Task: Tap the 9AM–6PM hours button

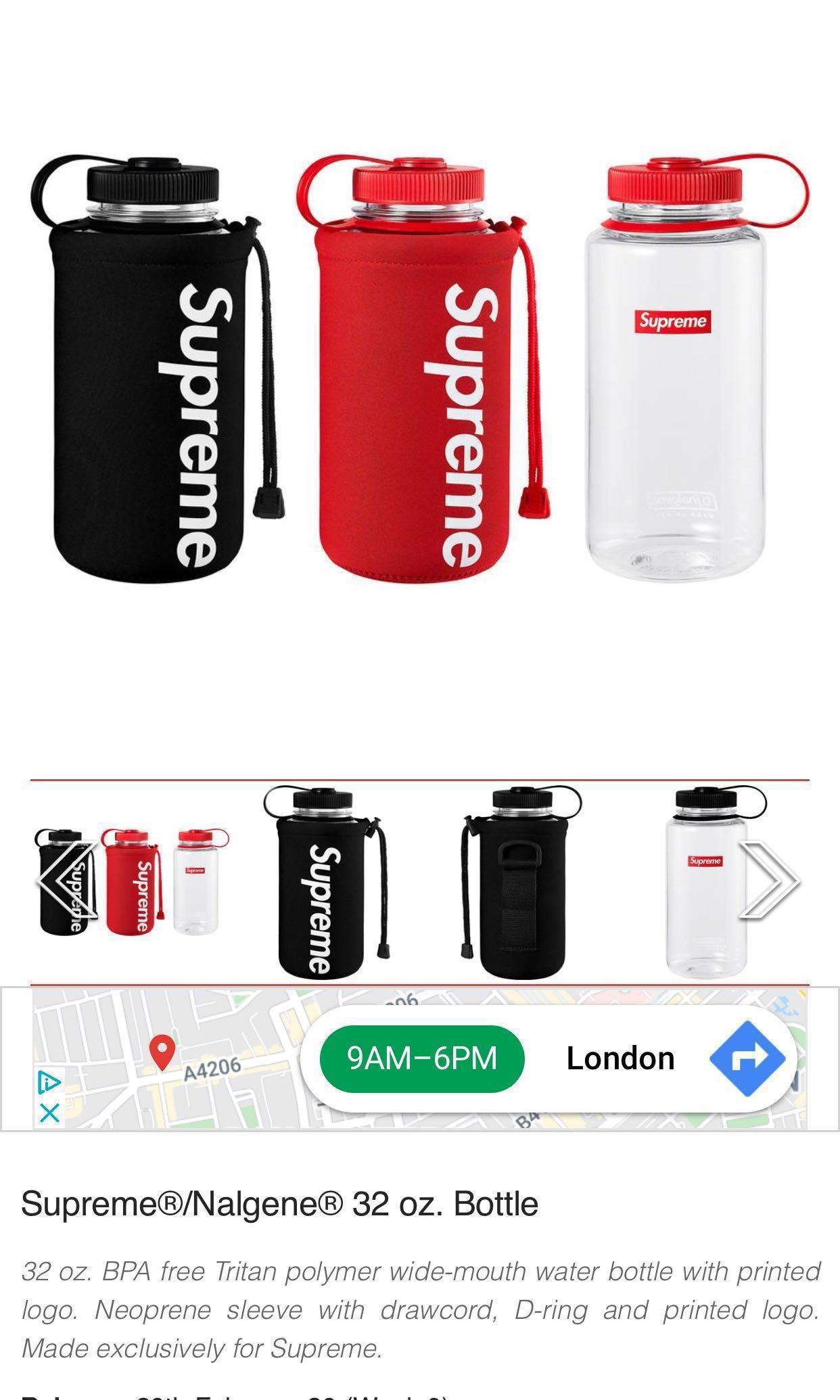Action: click(422, 1058)
